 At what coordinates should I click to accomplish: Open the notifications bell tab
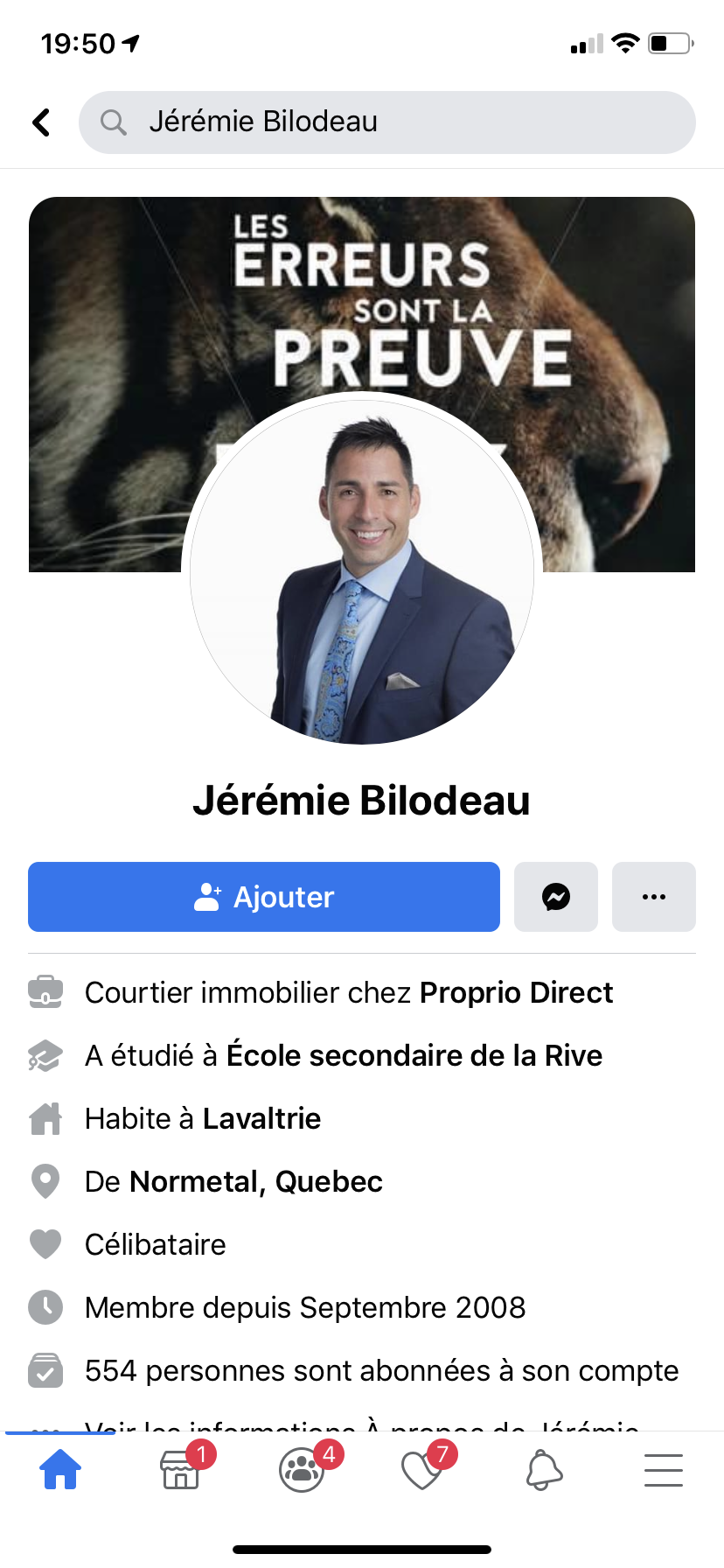point(543,1470)
